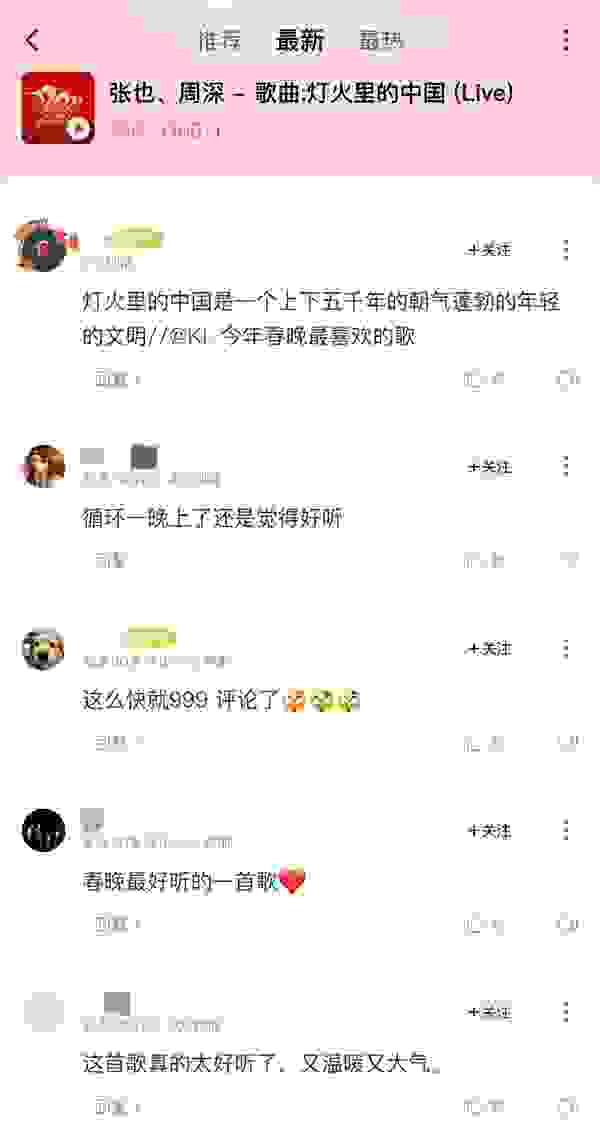600x1144 pixels.
Task: Go back using the top-left arrow
Action: [x=32, y=40]
